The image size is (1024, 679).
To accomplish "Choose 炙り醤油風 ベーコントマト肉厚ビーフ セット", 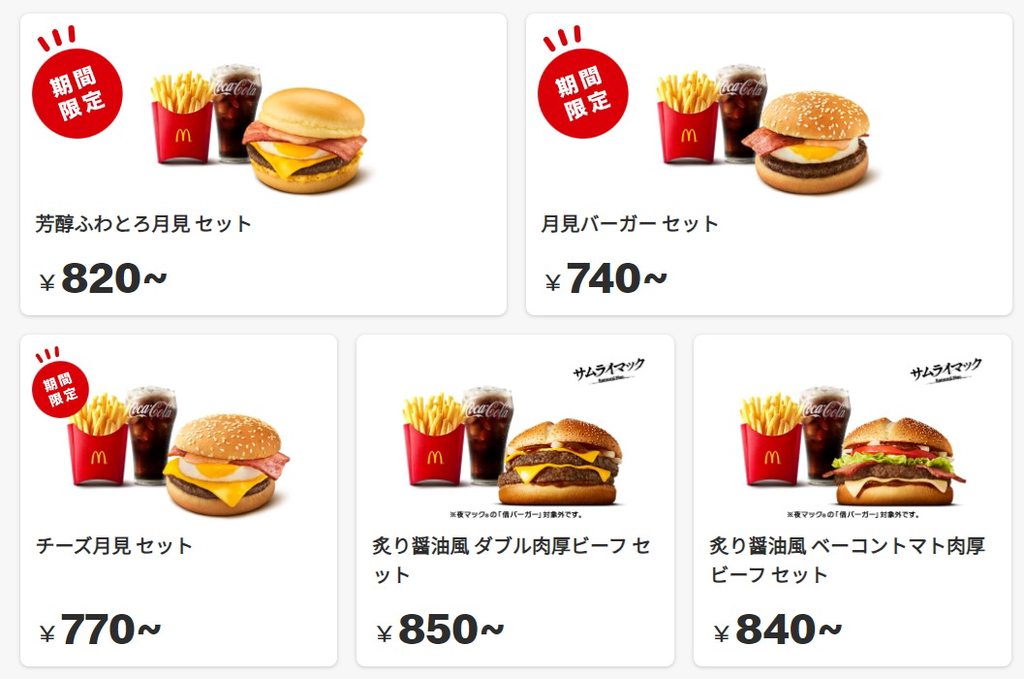I will coord(852,500).
